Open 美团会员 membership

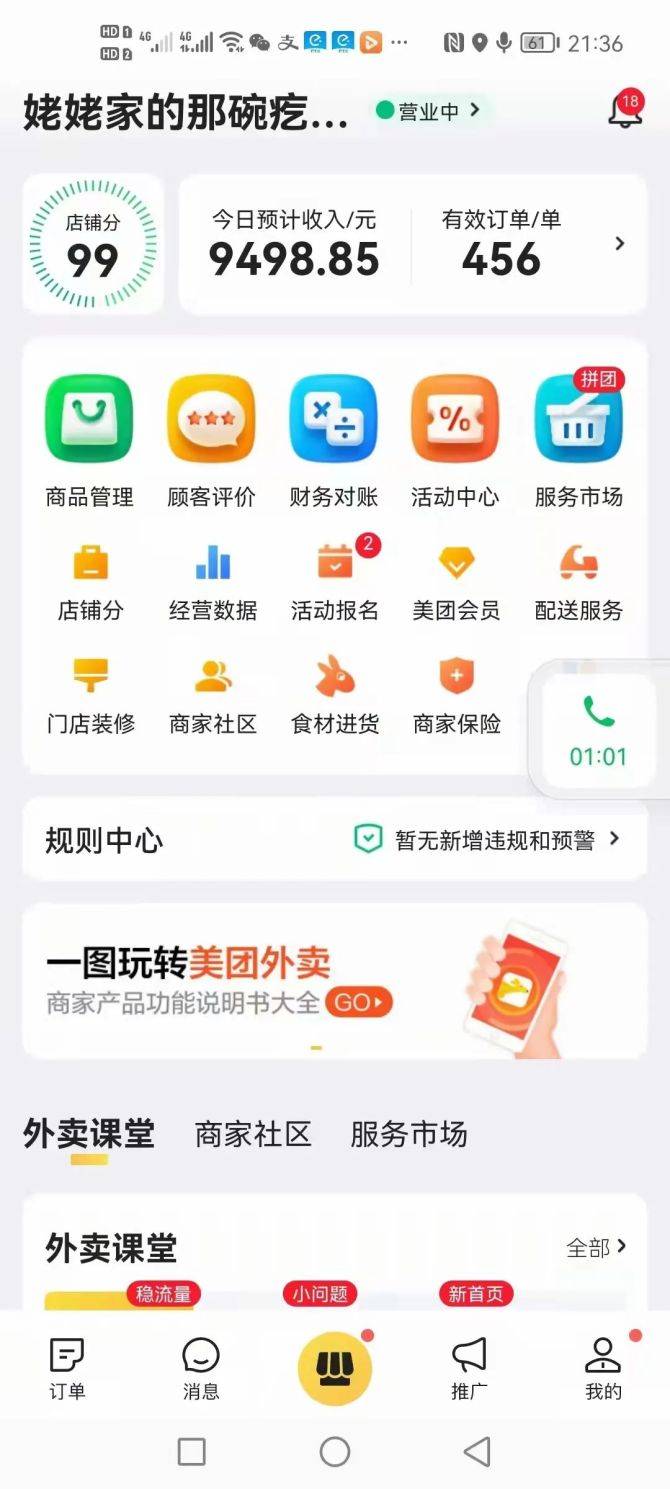click(x=456, y=582)
